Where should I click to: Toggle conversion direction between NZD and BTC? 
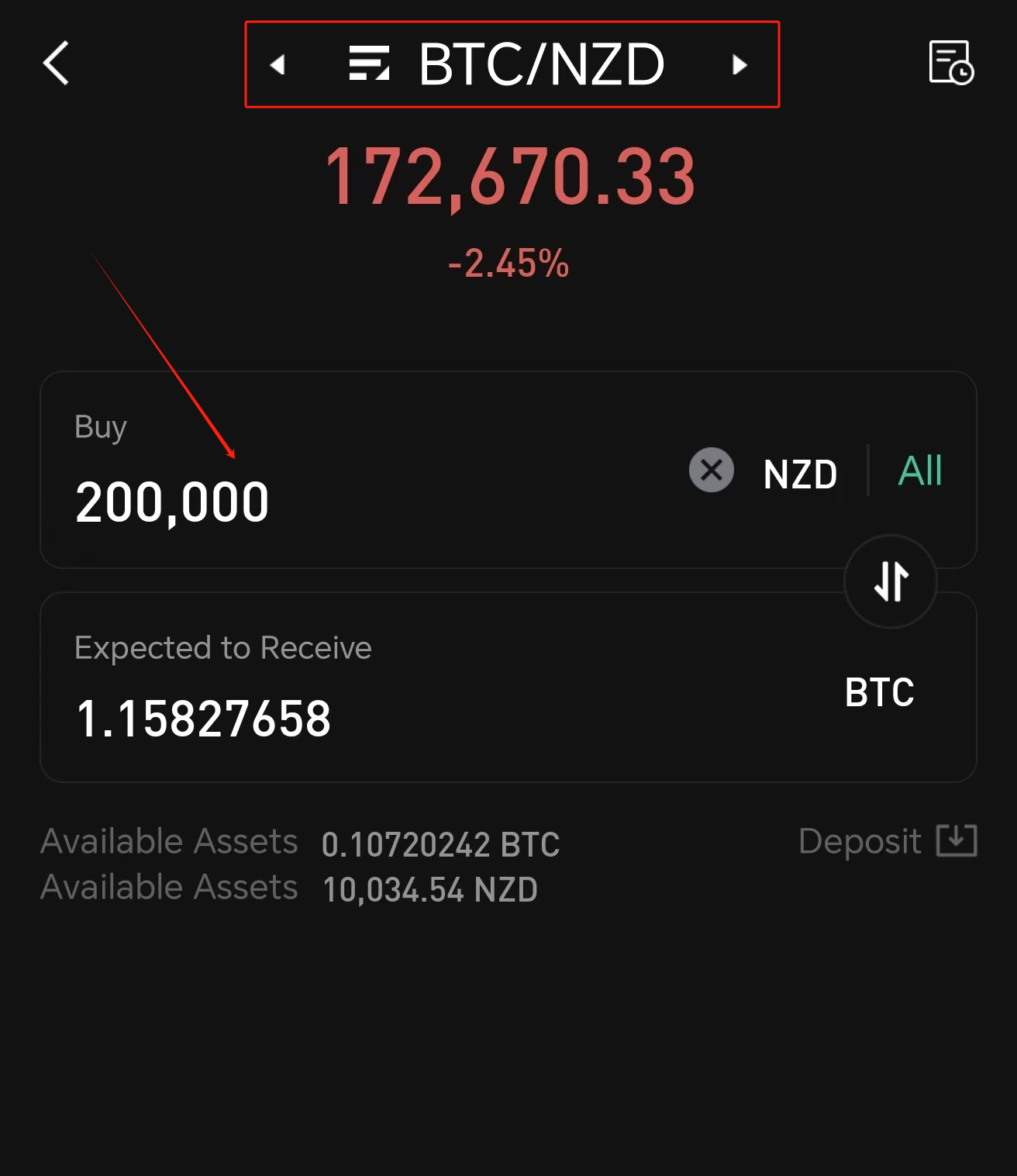[890, 581]
